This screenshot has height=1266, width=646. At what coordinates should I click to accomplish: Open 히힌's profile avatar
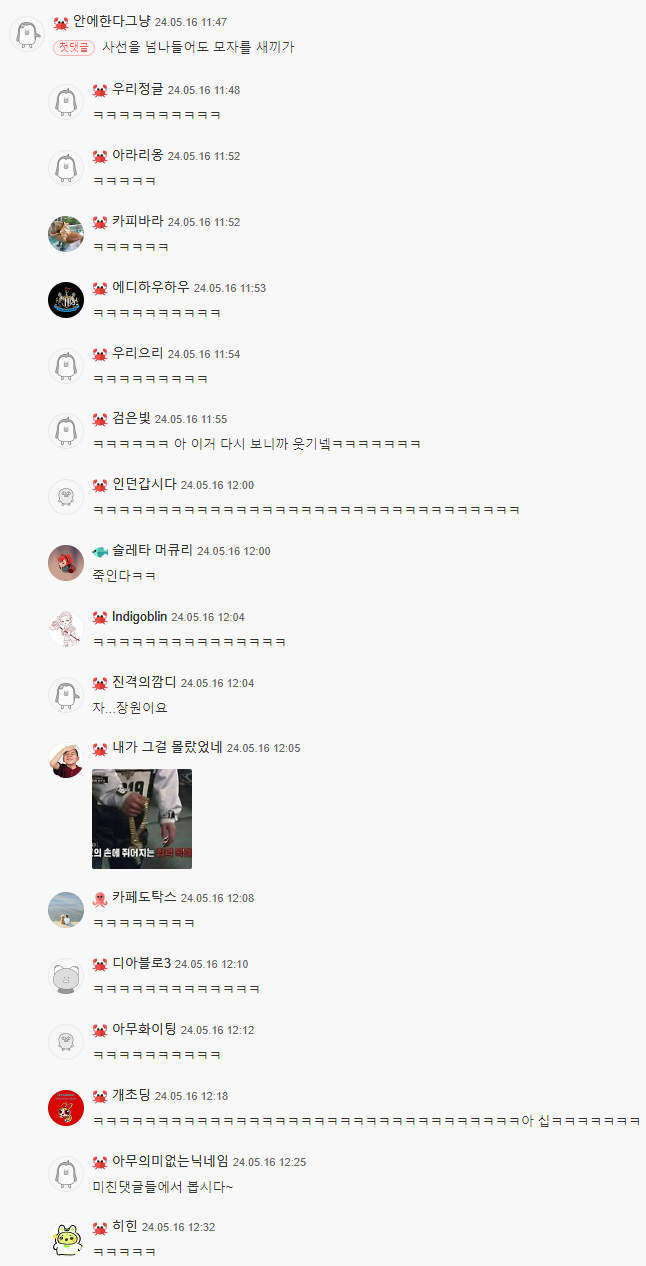66,1239
